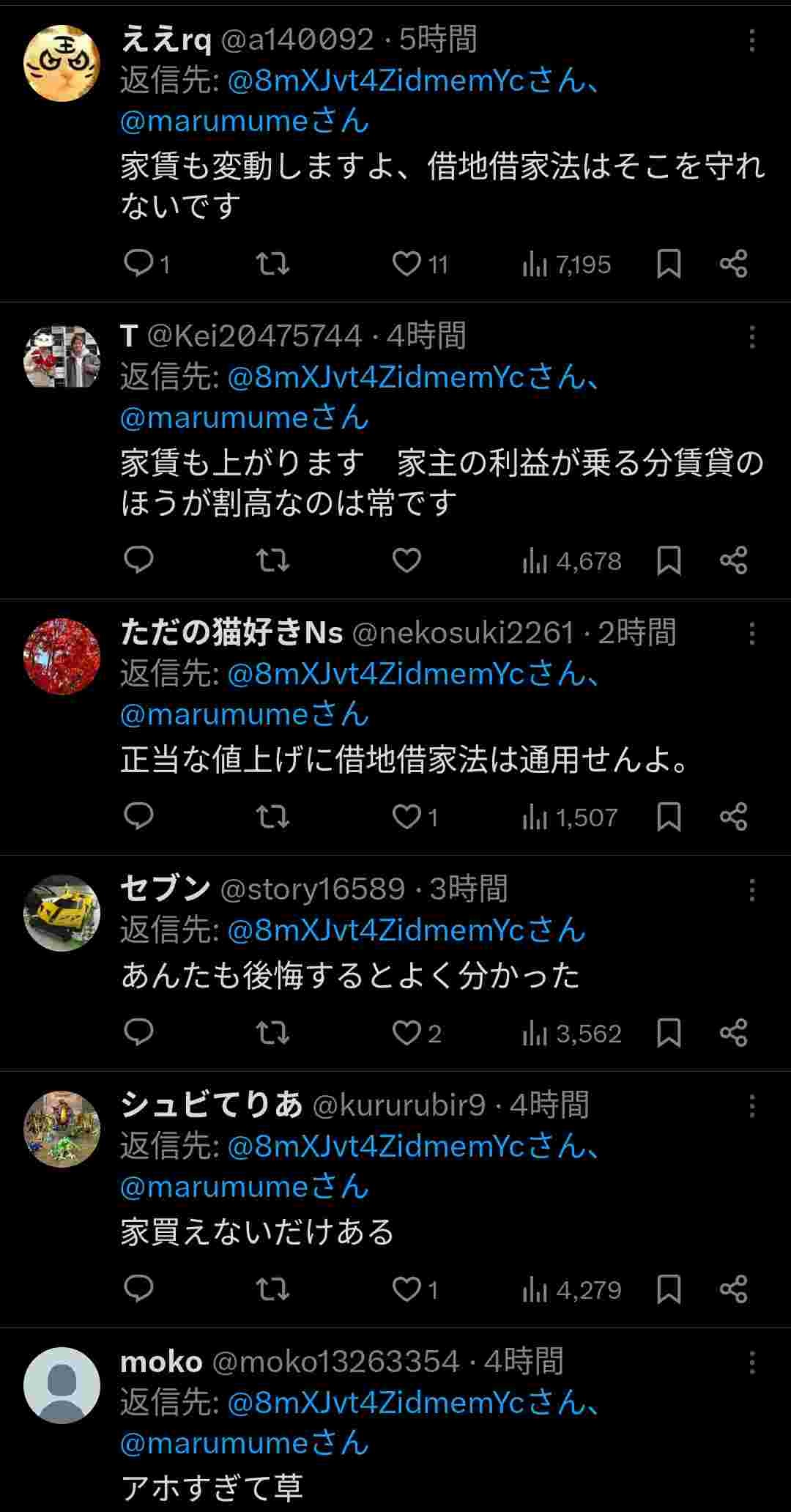Open セブン's profile picture
The width and height of the screenshot is (791, 1512).
tap(62, 913)
